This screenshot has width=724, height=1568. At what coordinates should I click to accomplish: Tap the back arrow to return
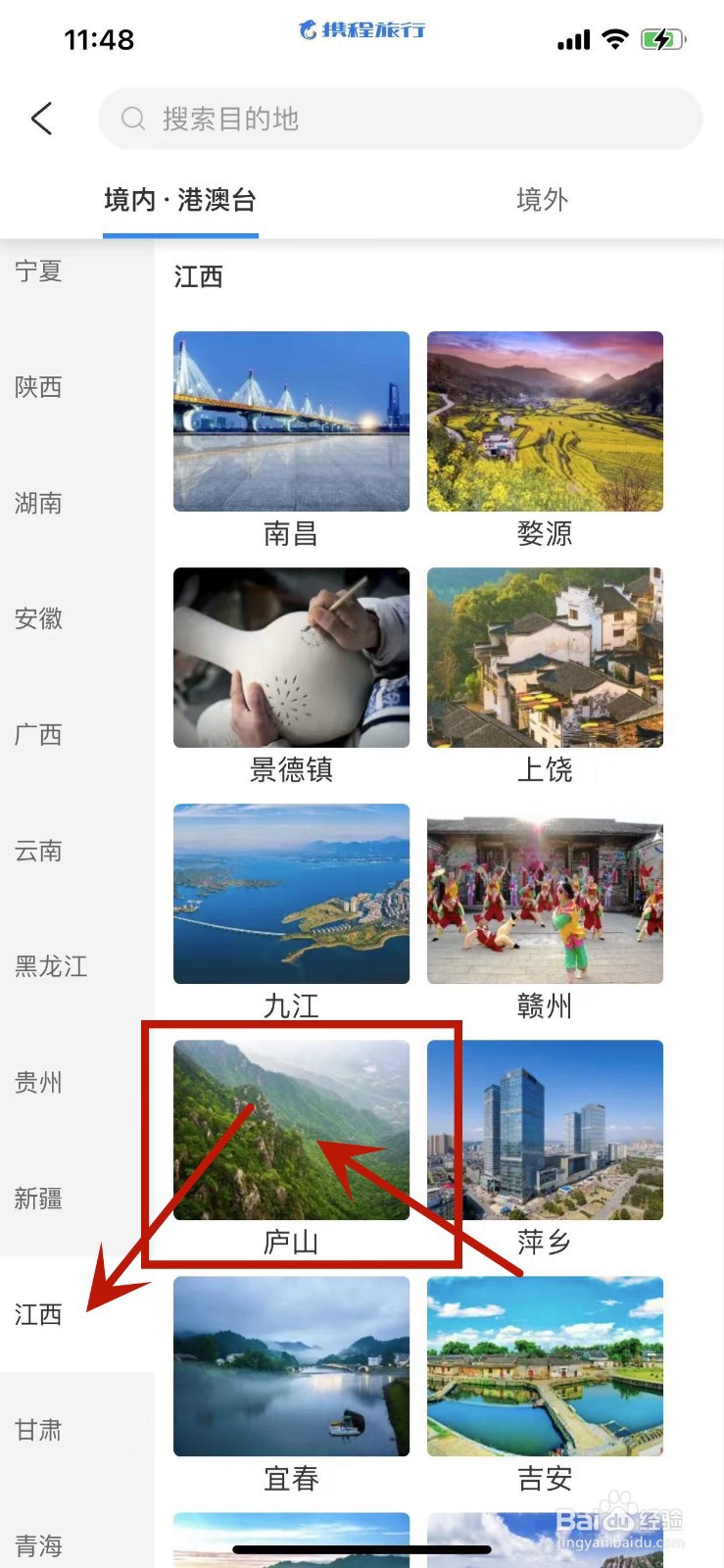point(40,118)
